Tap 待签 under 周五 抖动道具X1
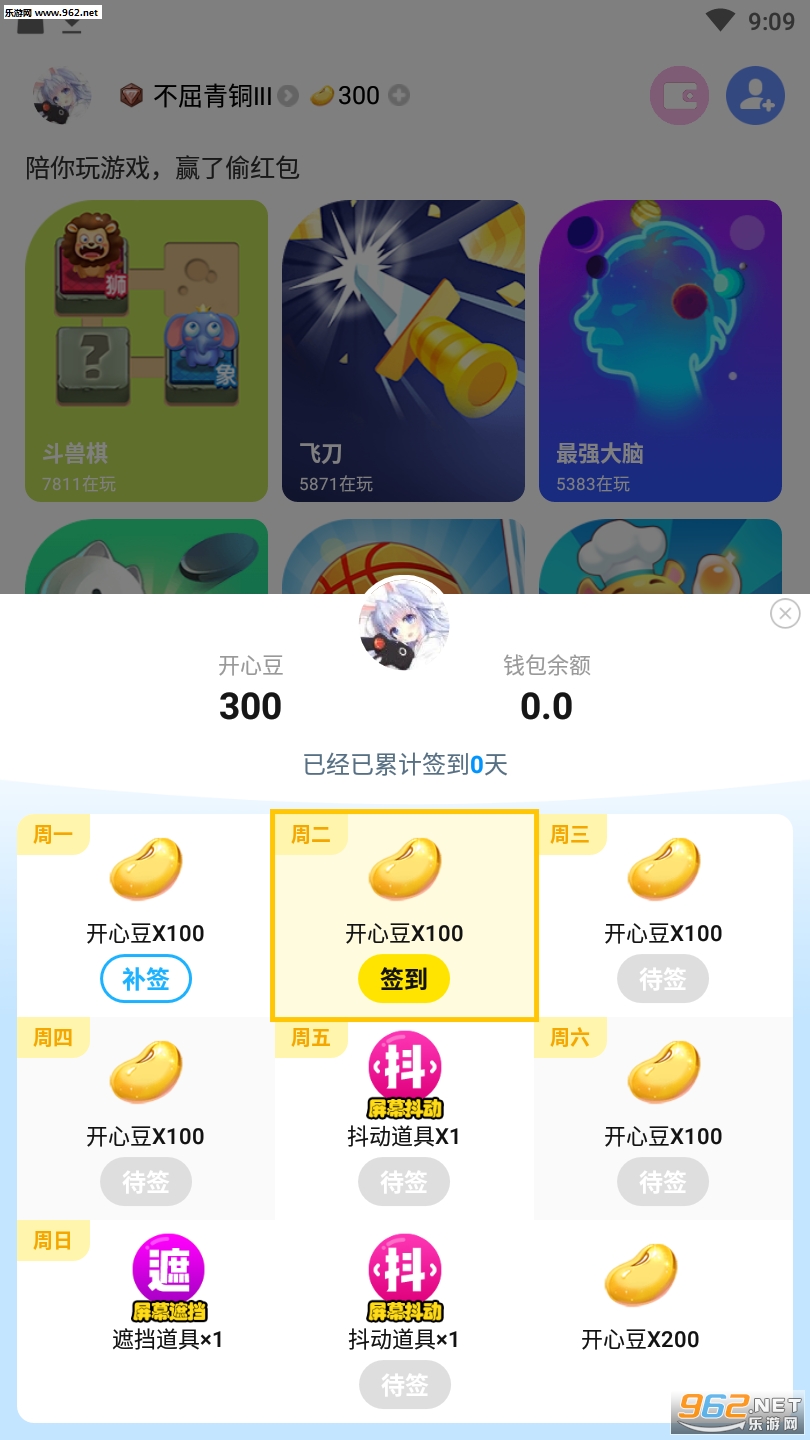This screenshot has width=810, height=1440. click(404, 1183)
